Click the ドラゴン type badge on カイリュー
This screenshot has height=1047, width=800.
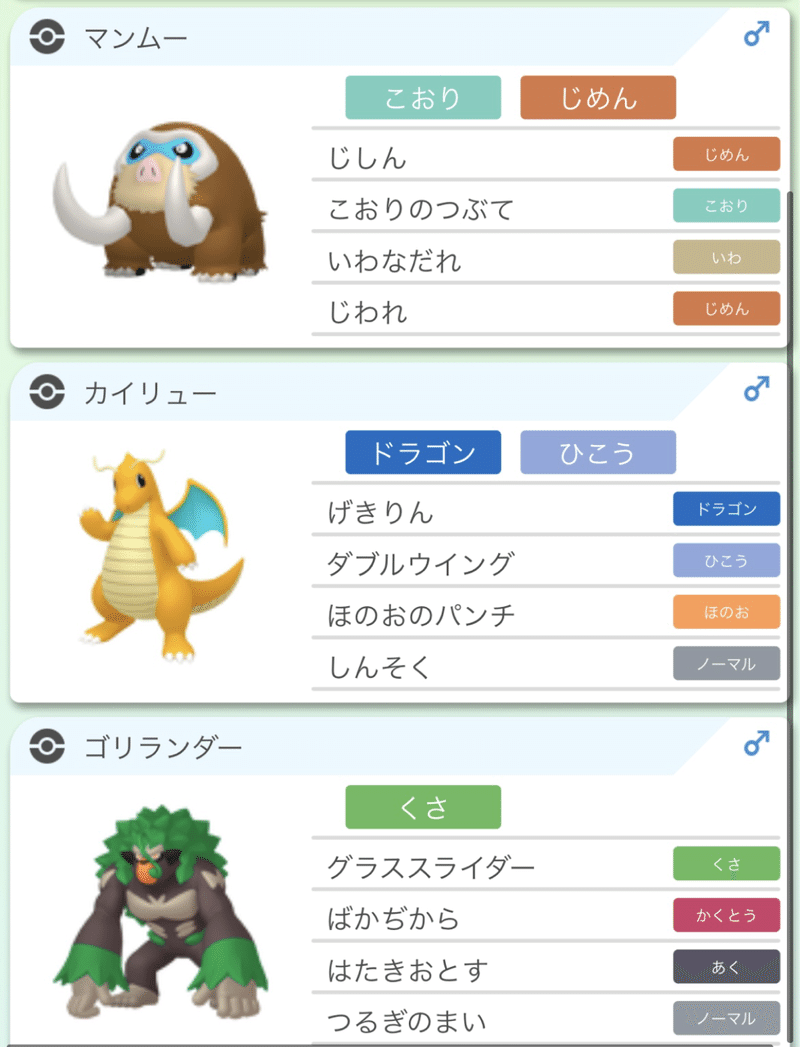tap(422, 451)
